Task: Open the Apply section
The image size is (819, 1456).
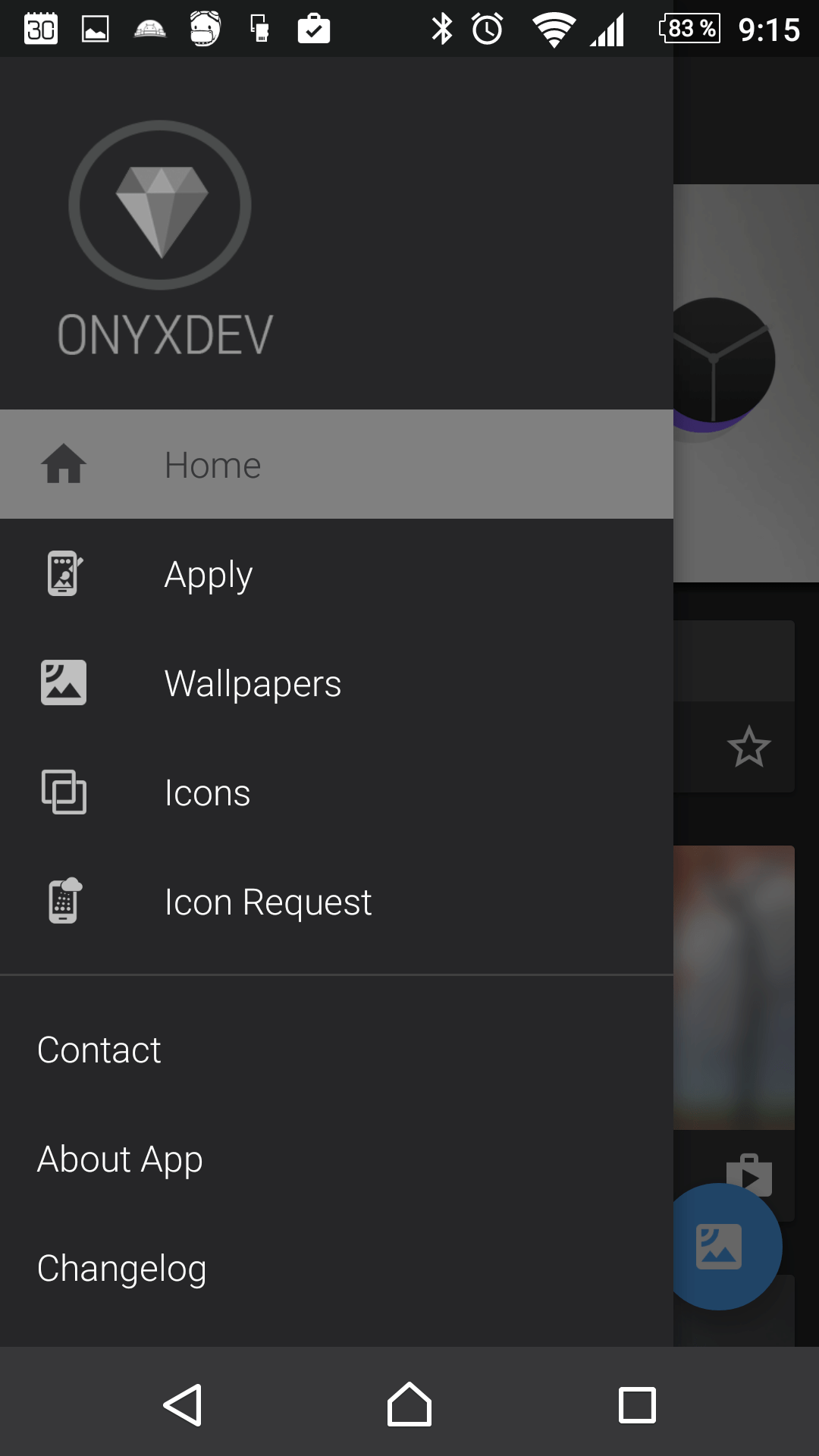Action: pyautogui.click(x=337, y=573)
